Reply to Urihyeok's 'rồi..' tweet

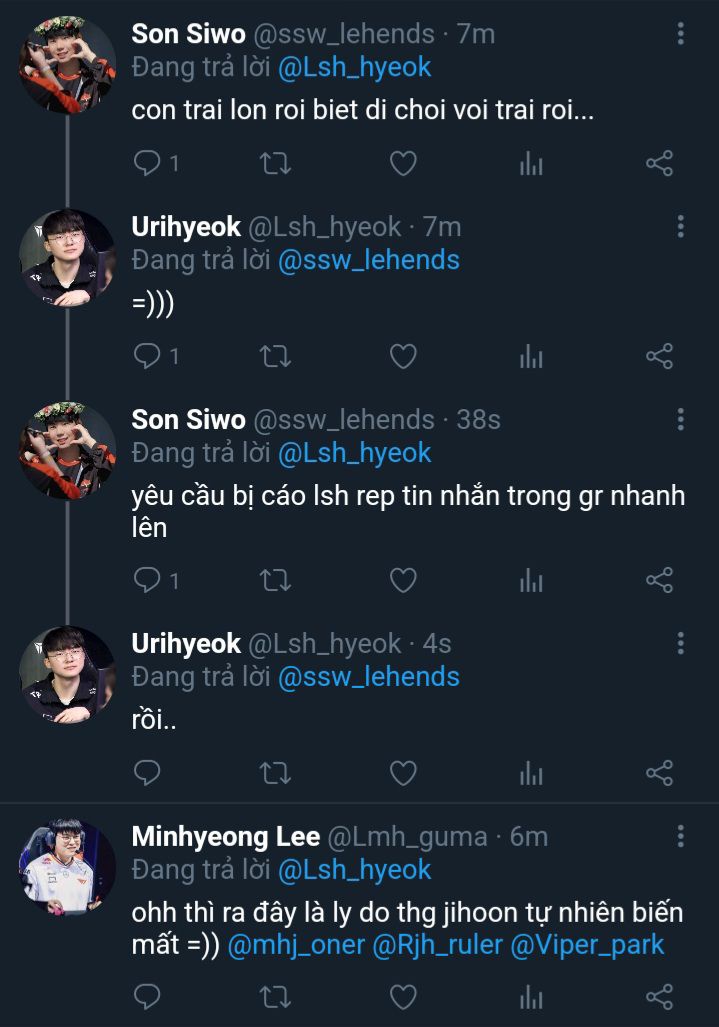click(x=147, y=773)
